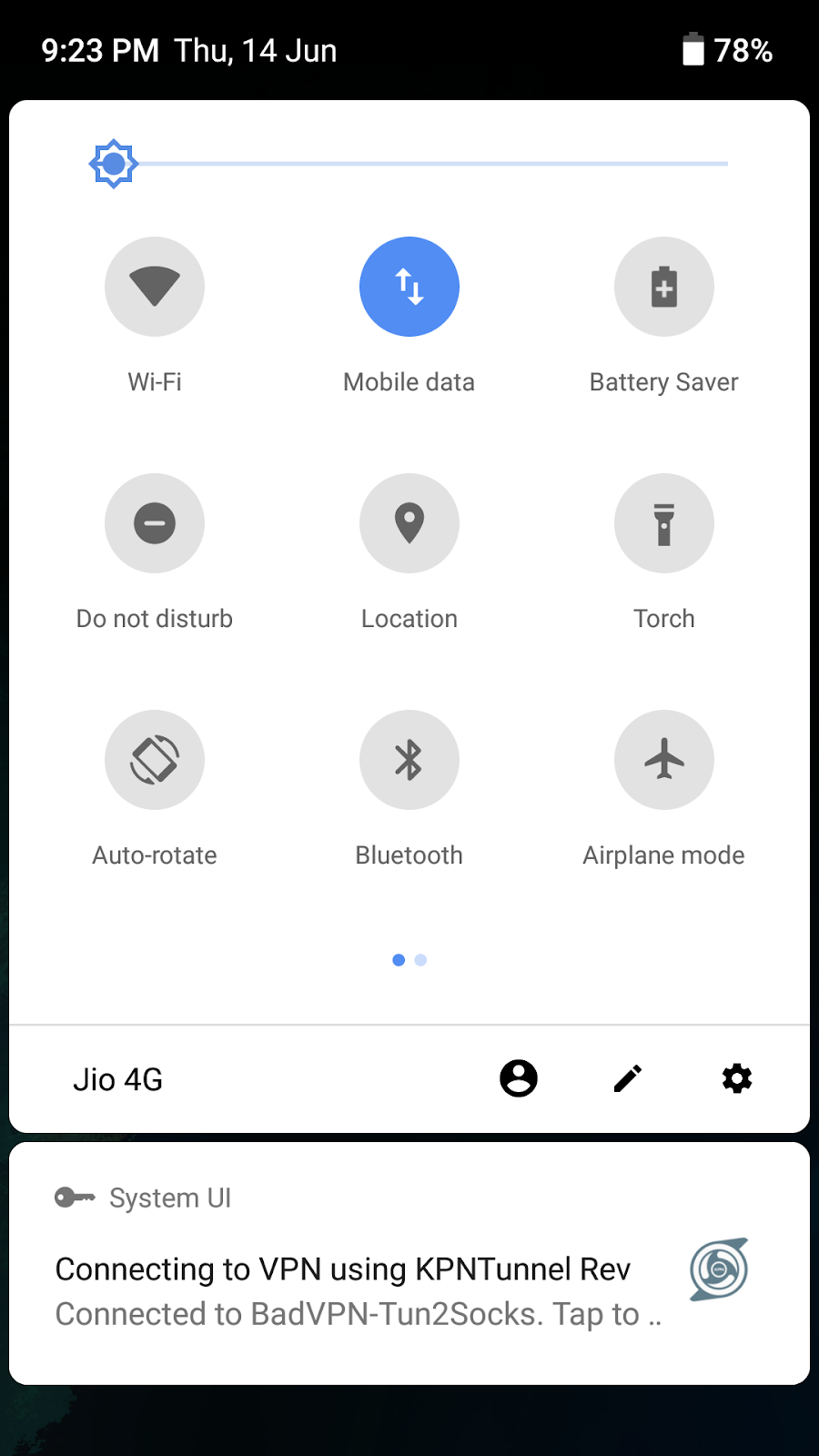Go to second quick settings page dot

[420, 960]
